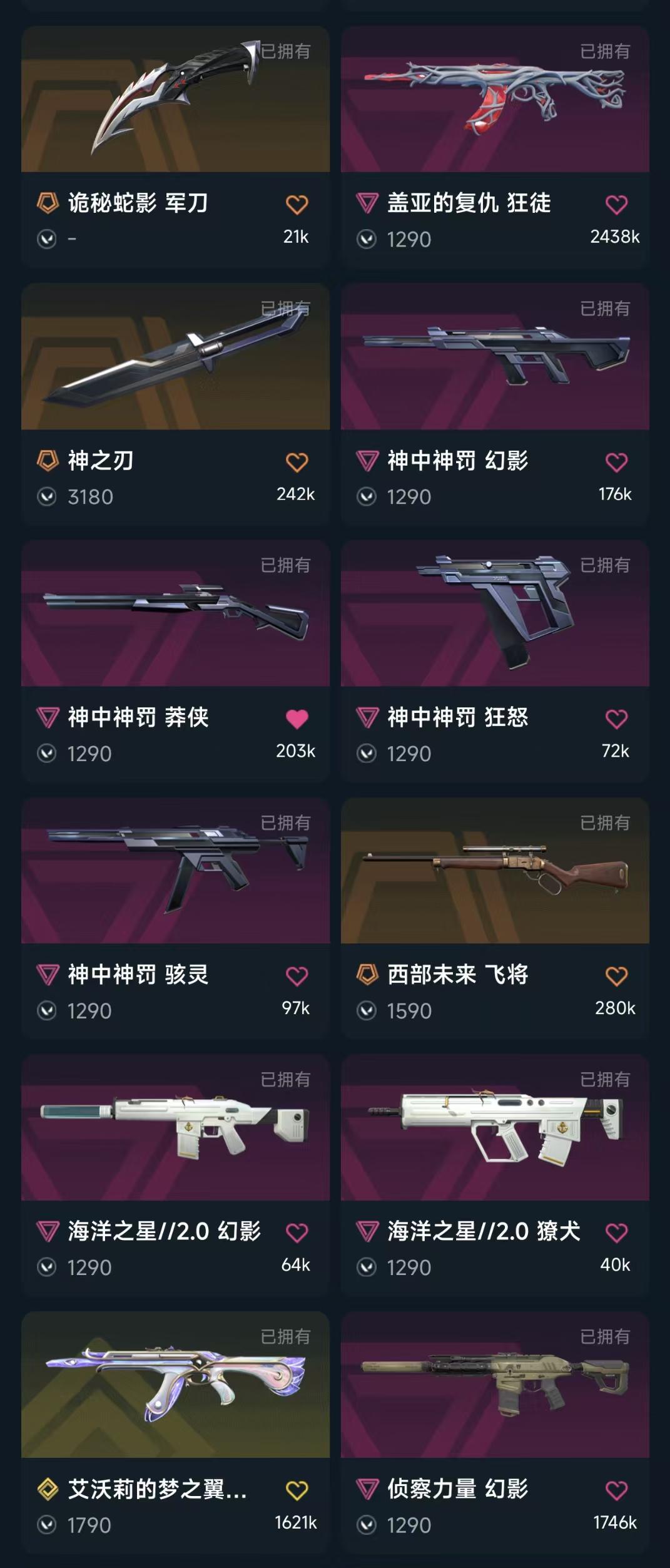Like the 神中神罚 狂怒 skin
The image size is (670, 1568).
click(616, 719)
